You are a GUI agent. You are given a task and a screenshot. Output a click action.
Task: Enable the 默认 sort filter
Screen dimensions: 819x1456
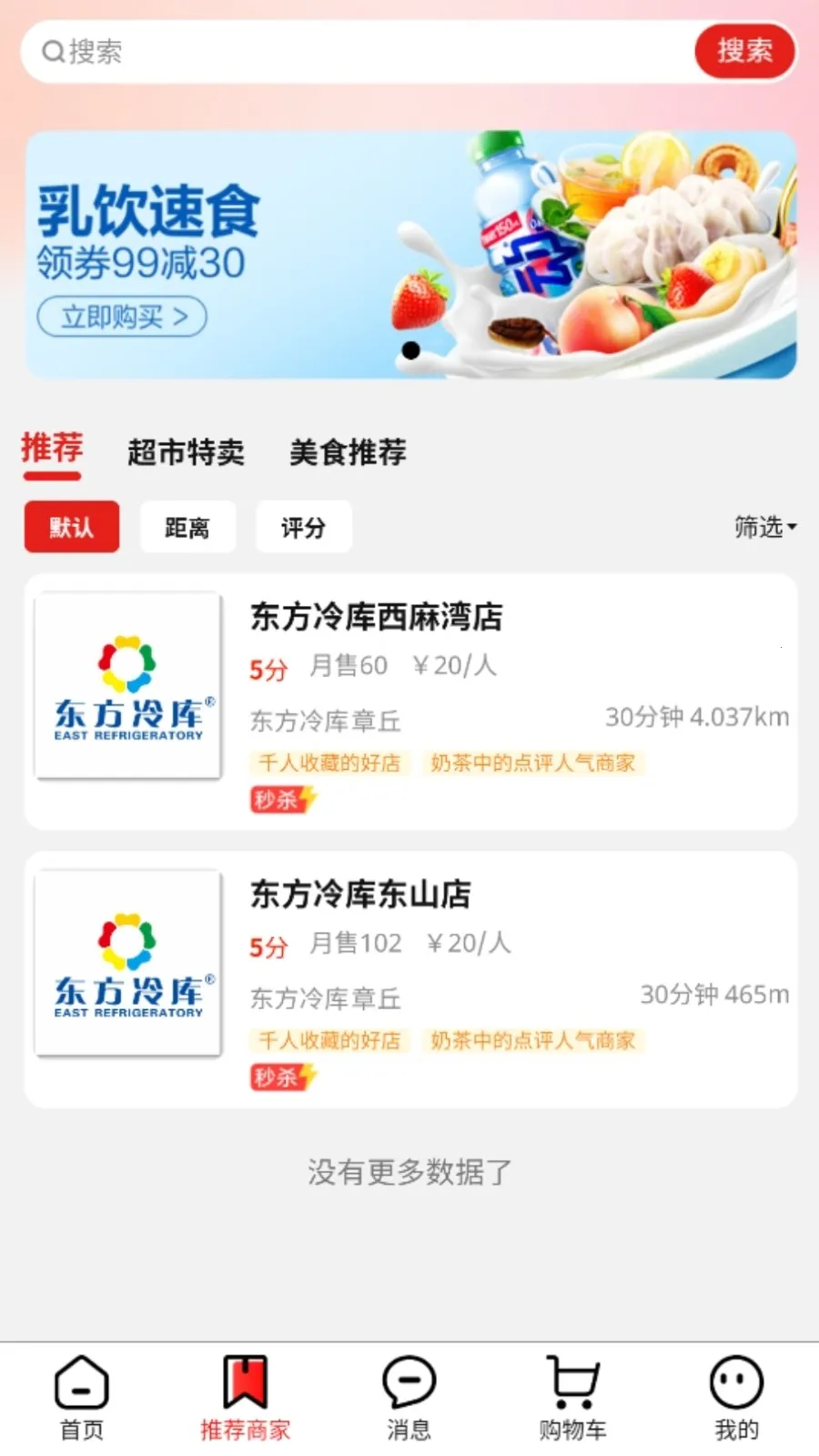click(x=71, y=526)
